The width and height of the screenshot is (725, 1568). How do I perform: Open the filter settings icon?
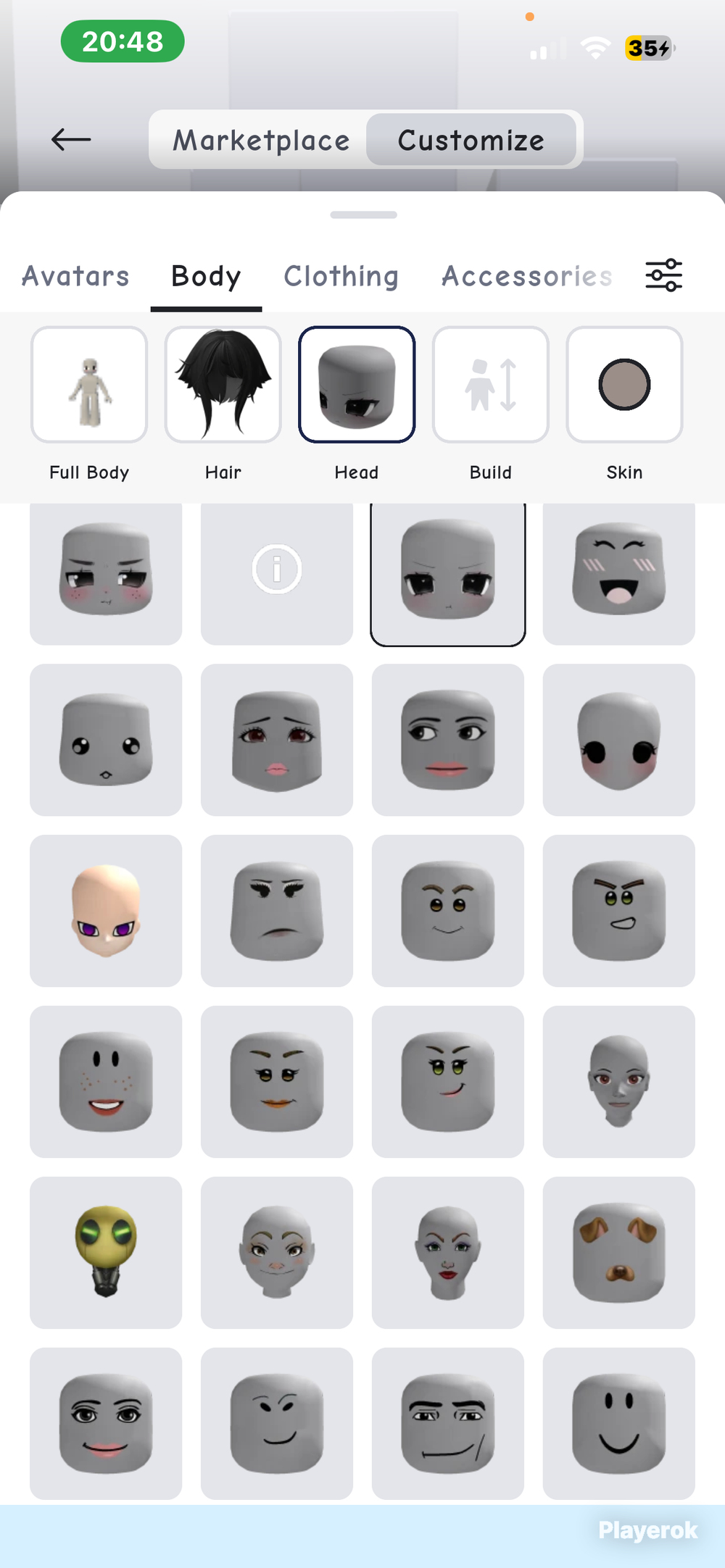pyautogui.click(x=664, y=275)
